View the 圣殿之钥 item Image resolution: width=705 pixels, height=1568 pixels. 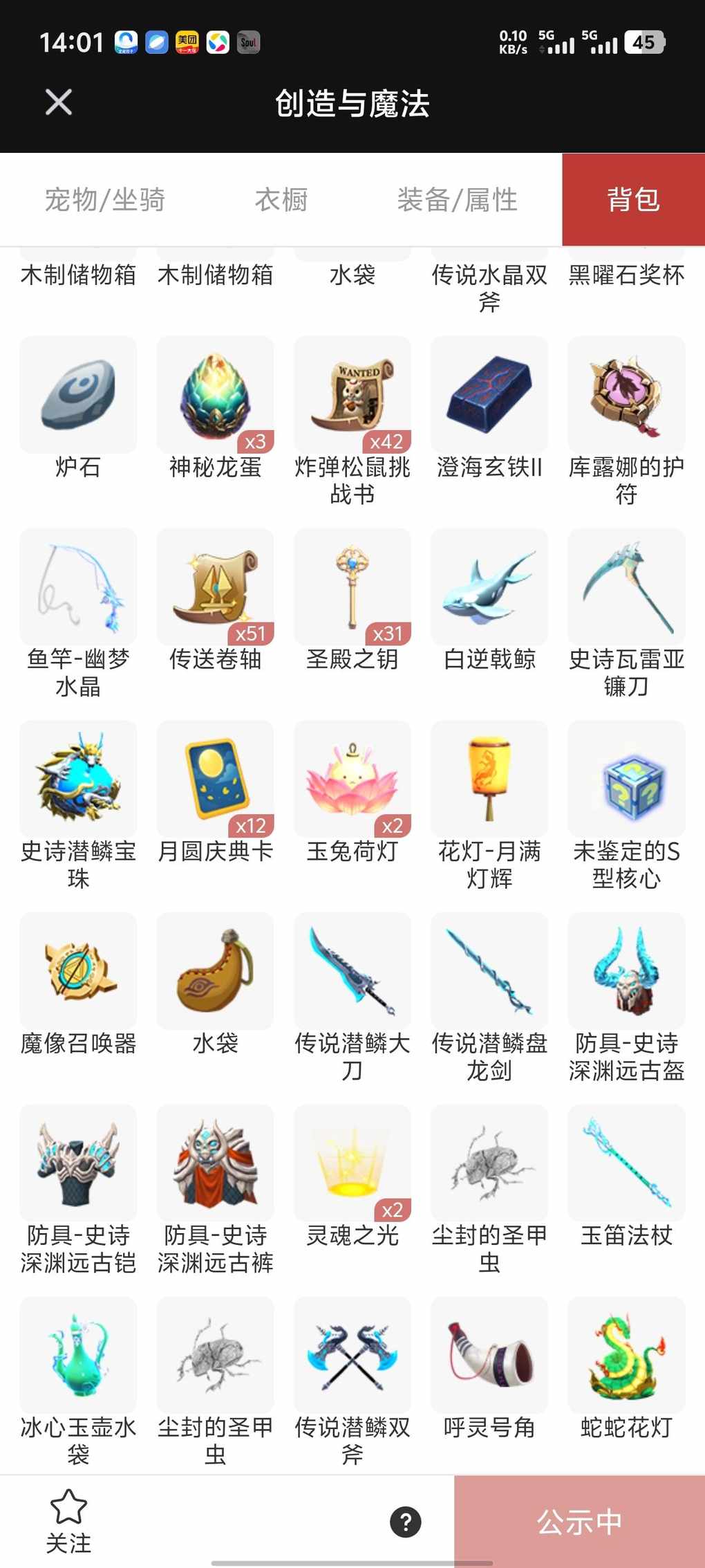pos(352,587)
